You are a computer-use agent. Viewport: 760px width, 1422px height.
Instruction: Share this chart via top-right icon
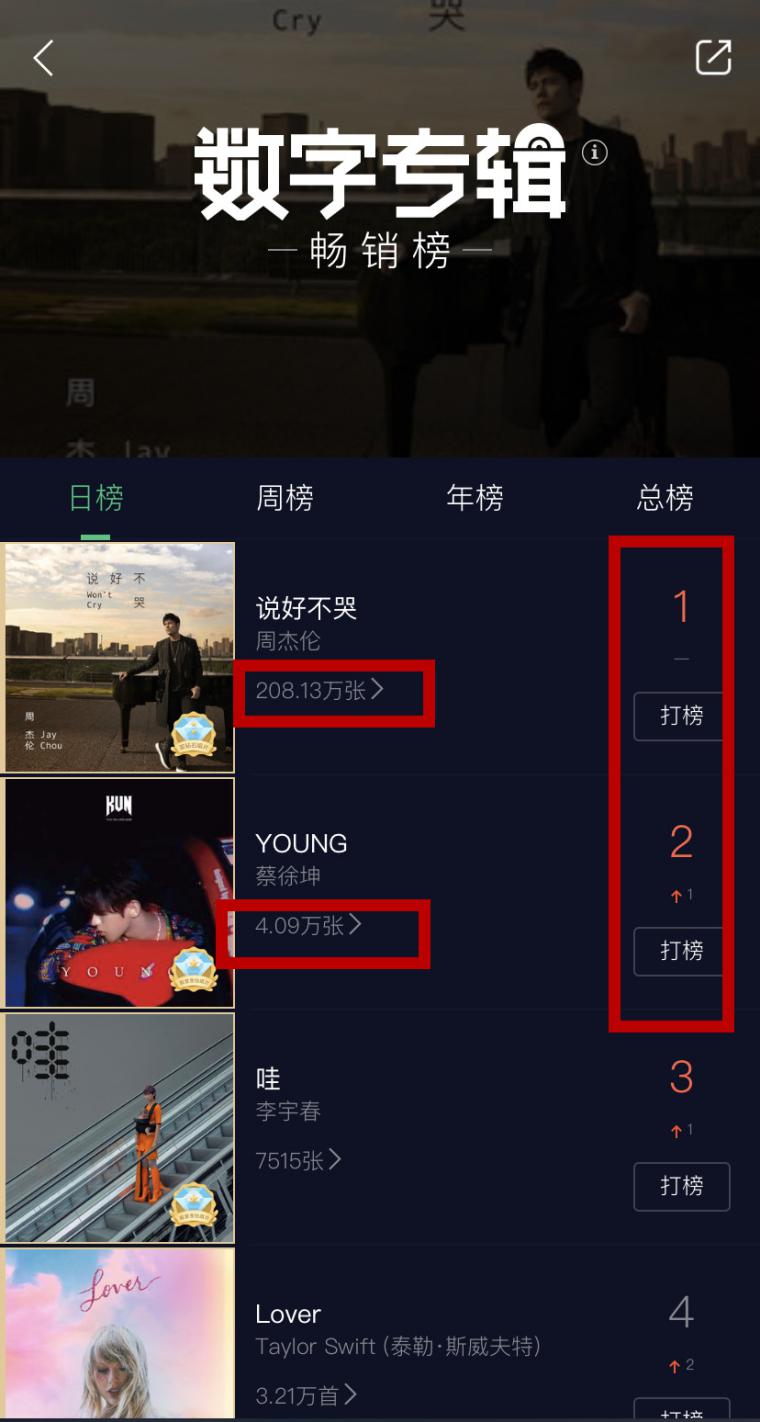(x=713, y=57)
